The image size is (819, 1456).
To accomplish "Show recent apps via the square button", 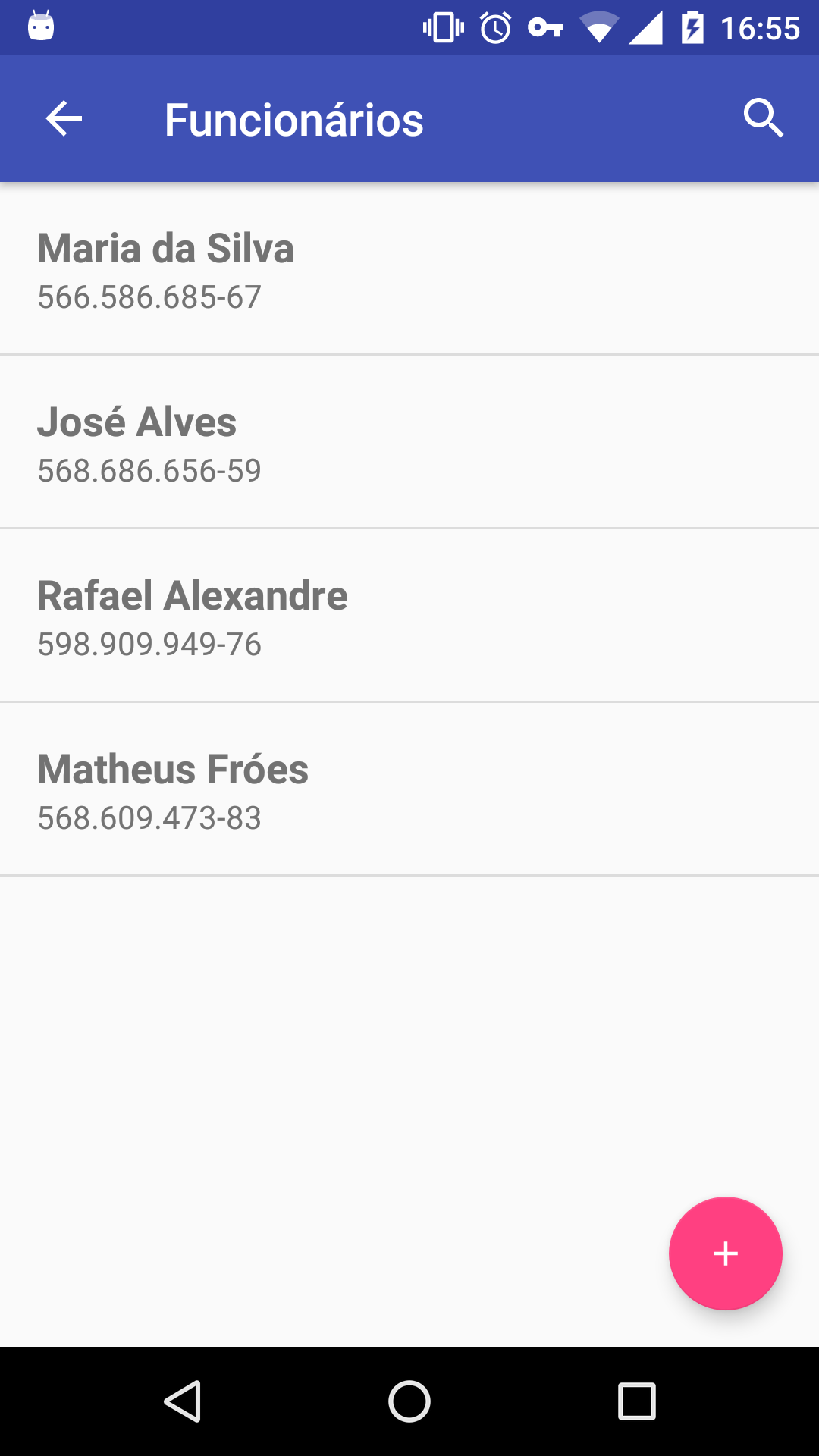I will pyautogui.click(x=636, y=1401).
